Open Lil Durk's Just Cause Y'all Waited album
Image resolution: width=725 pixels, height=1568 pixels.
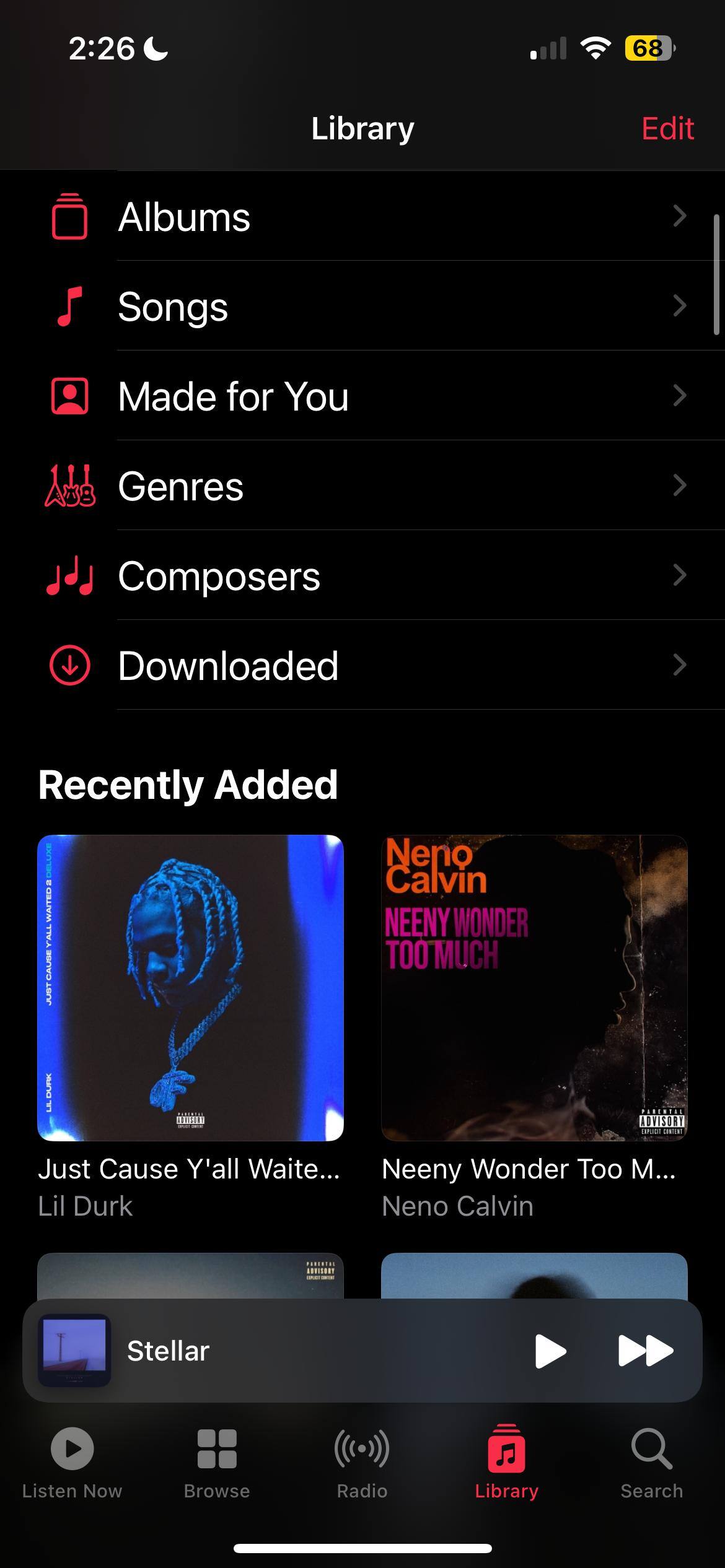pos(190,988)
